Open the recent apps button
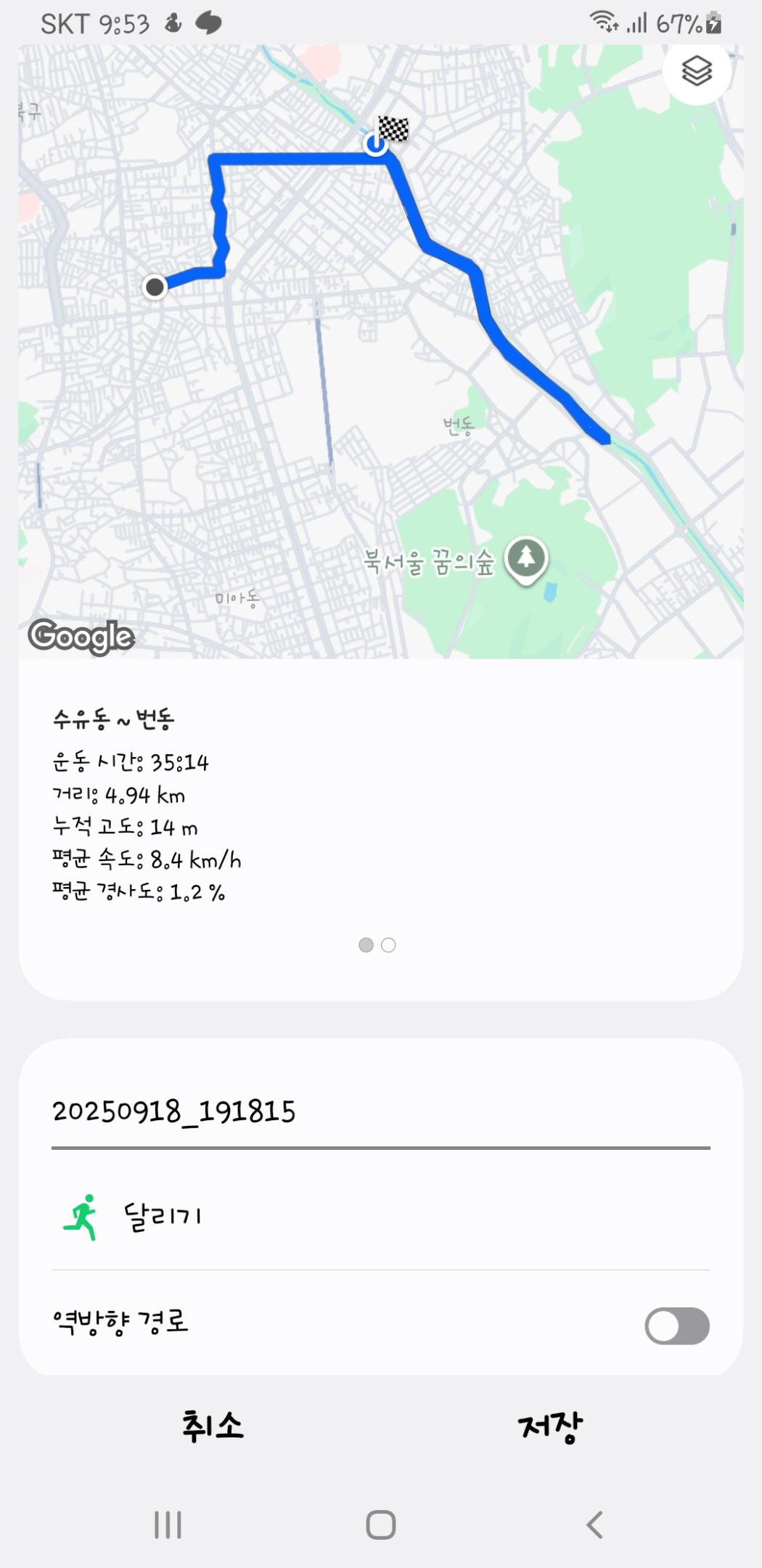This screenshot has height=1568, width=762. [168, 1524]
